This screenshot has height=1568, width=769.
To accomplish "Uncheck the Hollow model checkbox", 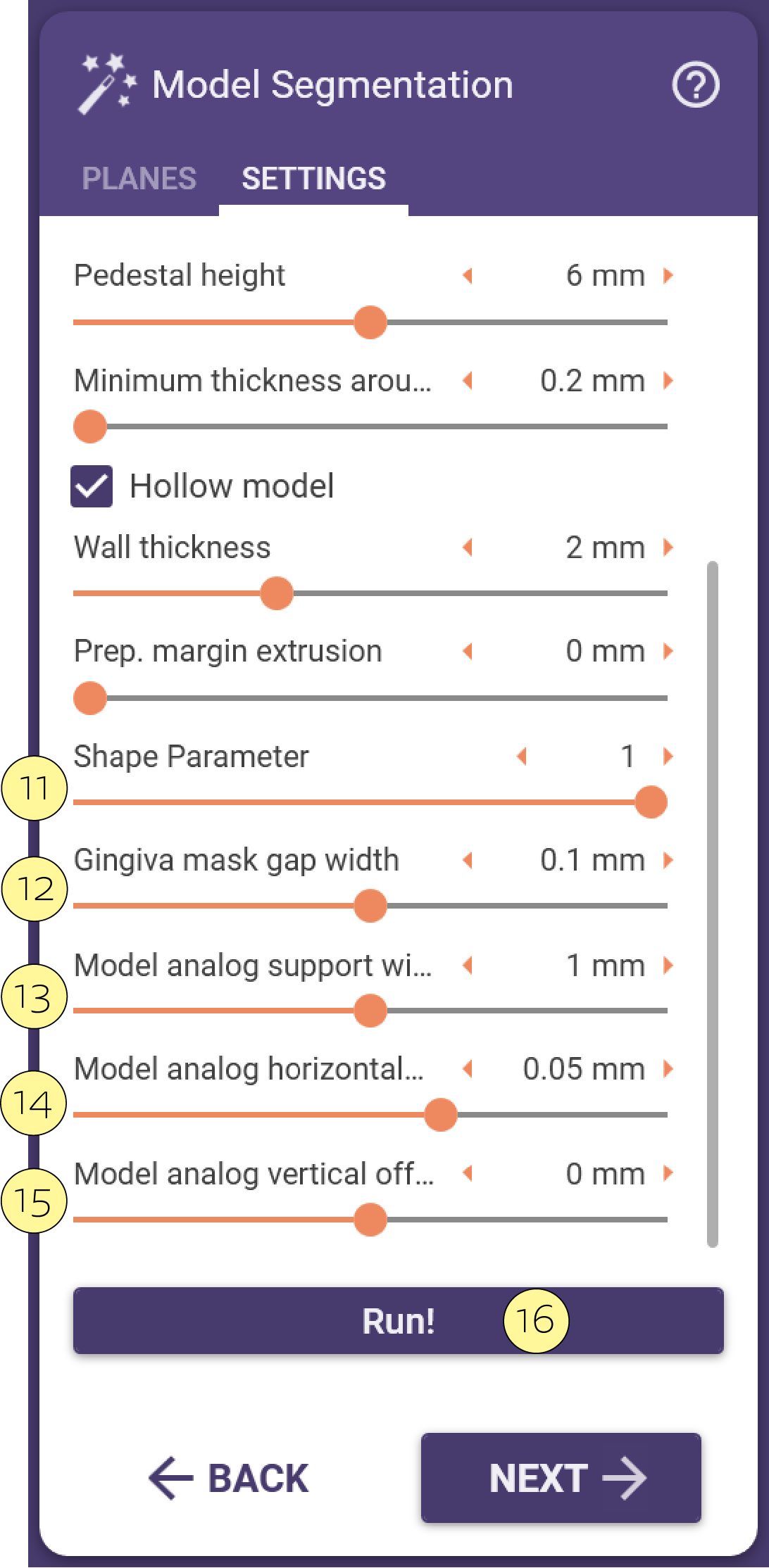I will point(92,486).
